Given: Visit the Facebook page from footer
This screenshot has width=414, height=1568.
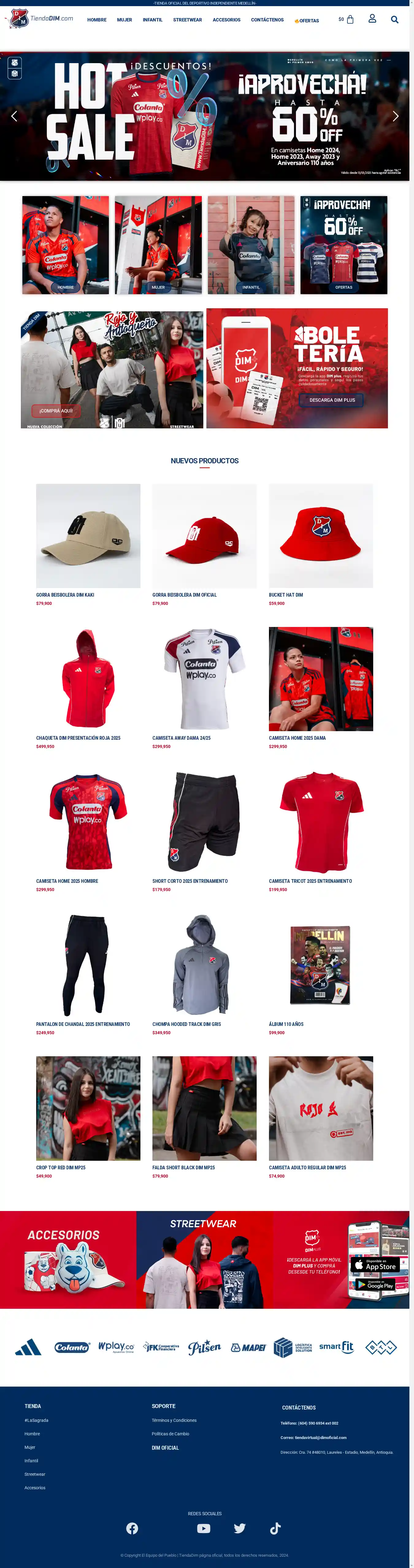Looking at the screenshot, I should click(x=132, y=1528).
